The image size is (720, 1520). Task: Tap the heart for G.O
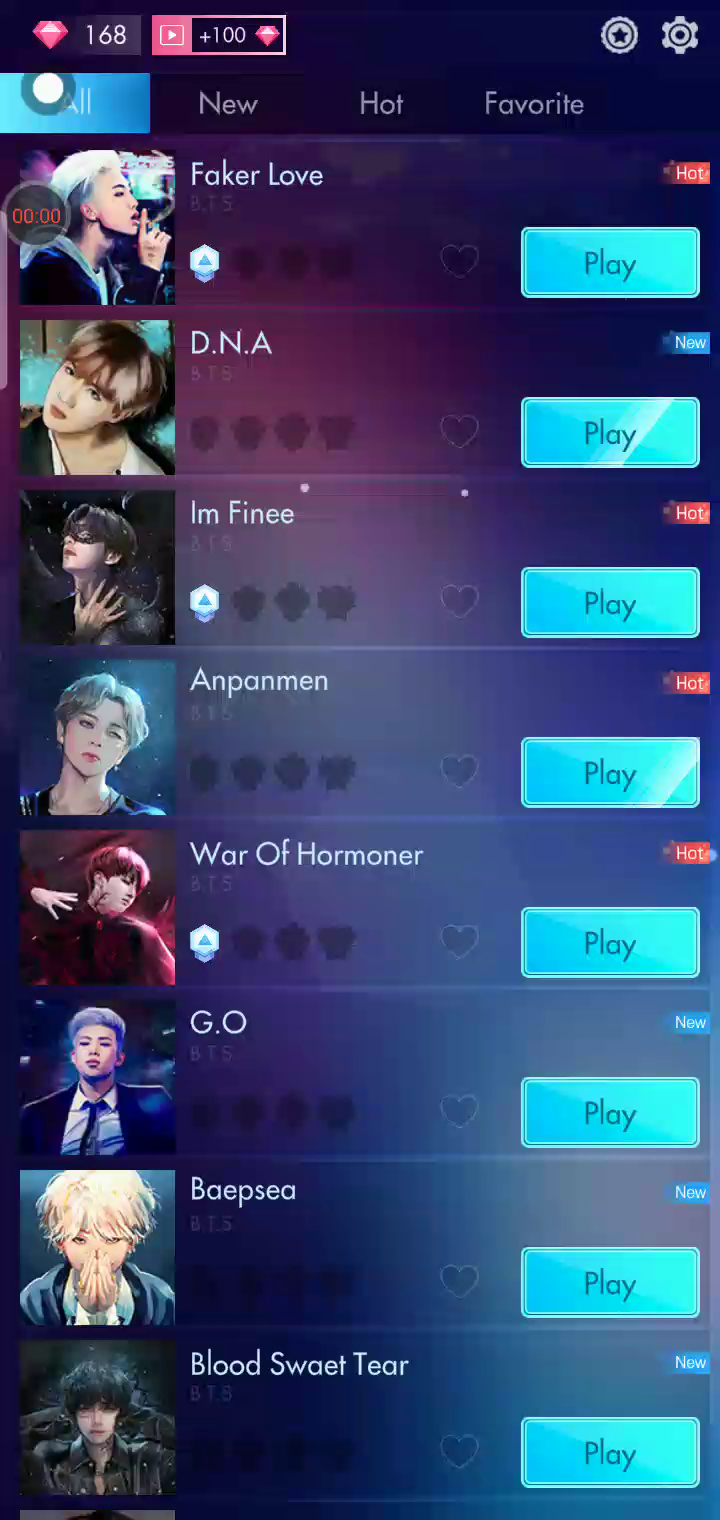pos(460,1111)
